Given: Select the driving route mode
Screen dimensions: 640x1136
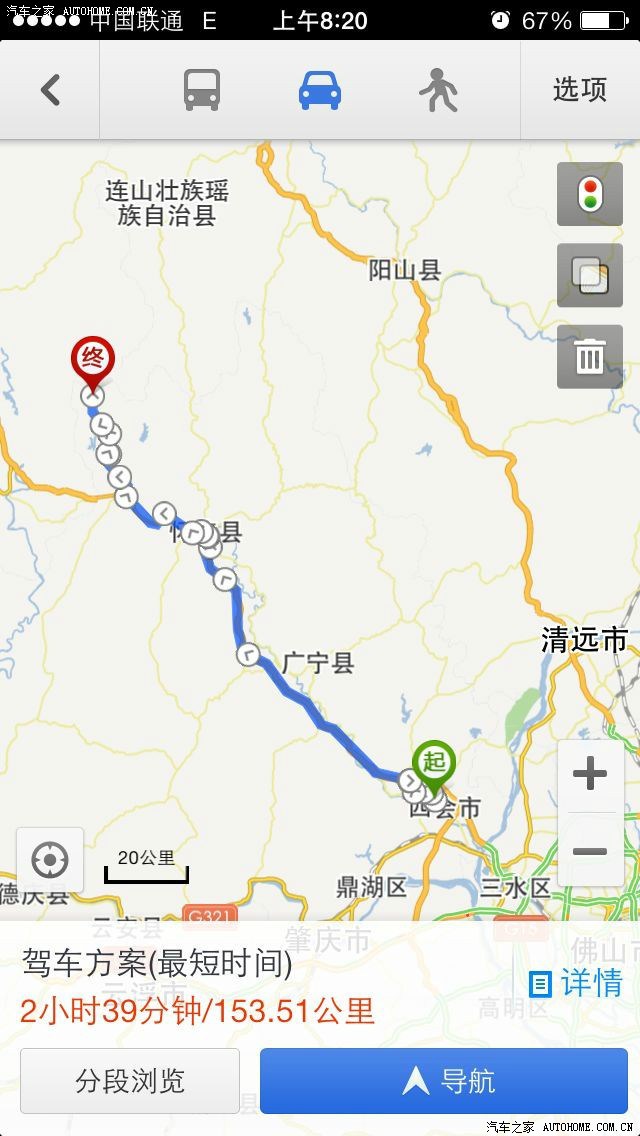Looking at the screenshot, I should 320,91.
